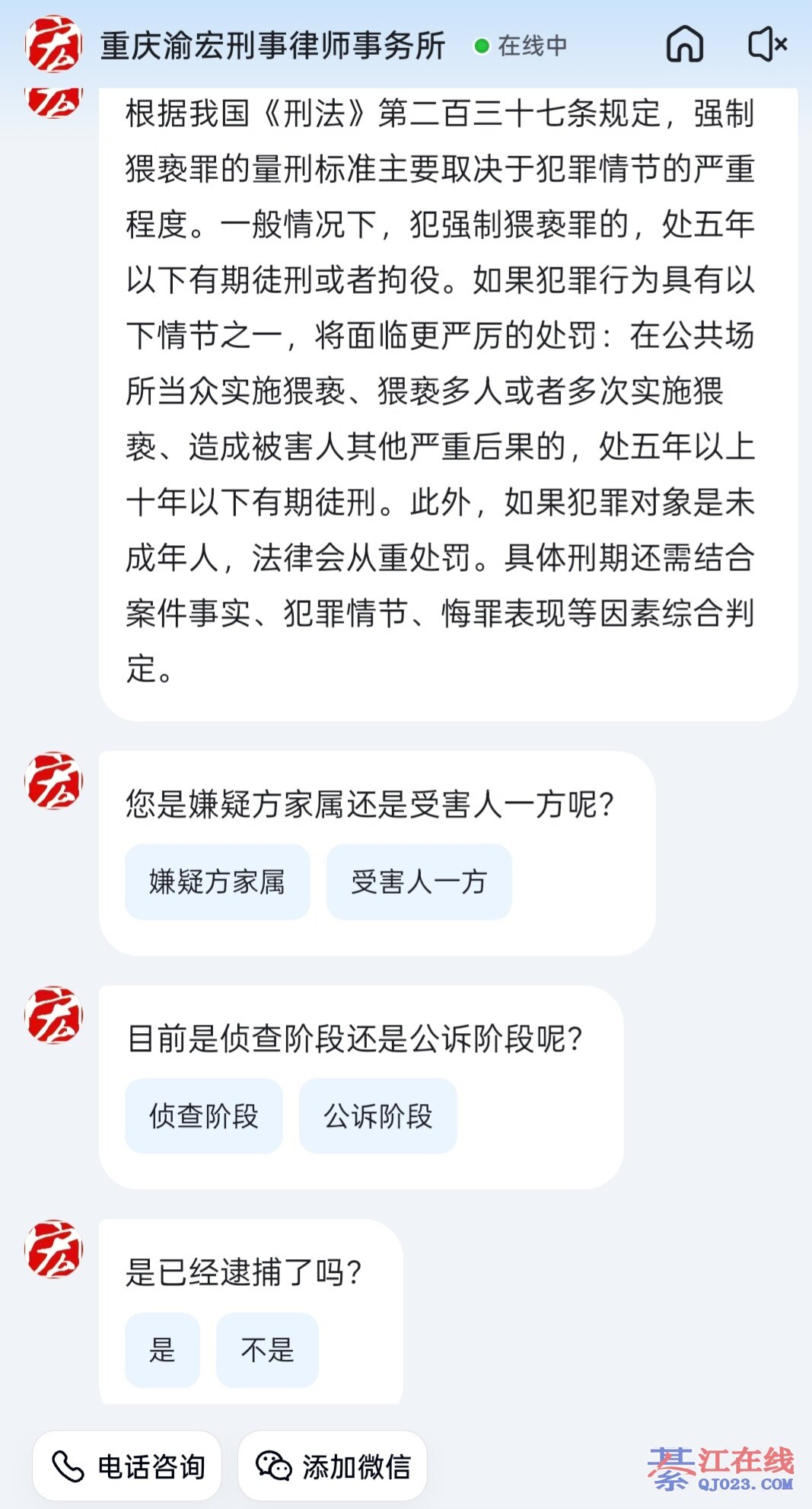Toggle the mute sound icon
Screen dimensions: 812x1509
[x=767, y=44]
